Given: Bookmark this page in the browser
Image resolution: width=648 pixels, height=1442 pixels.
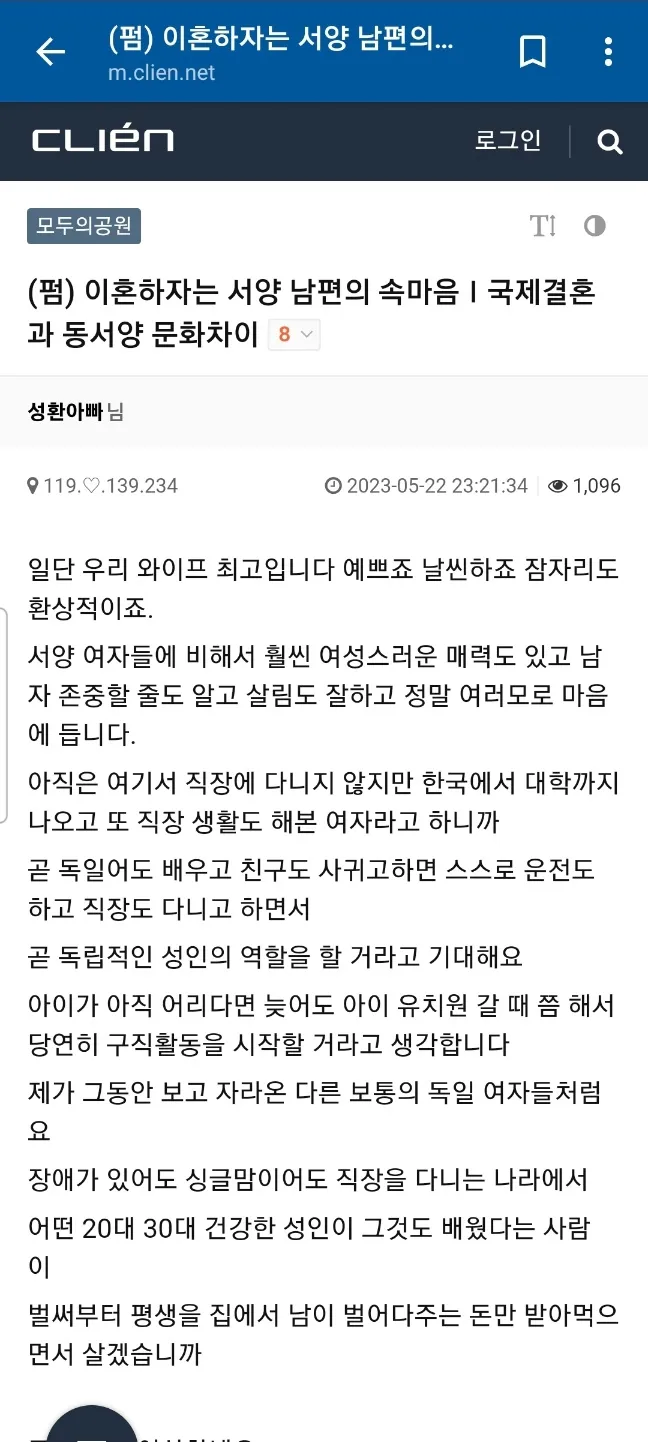Looking at the screenshot, I should (x=533, y=51).
